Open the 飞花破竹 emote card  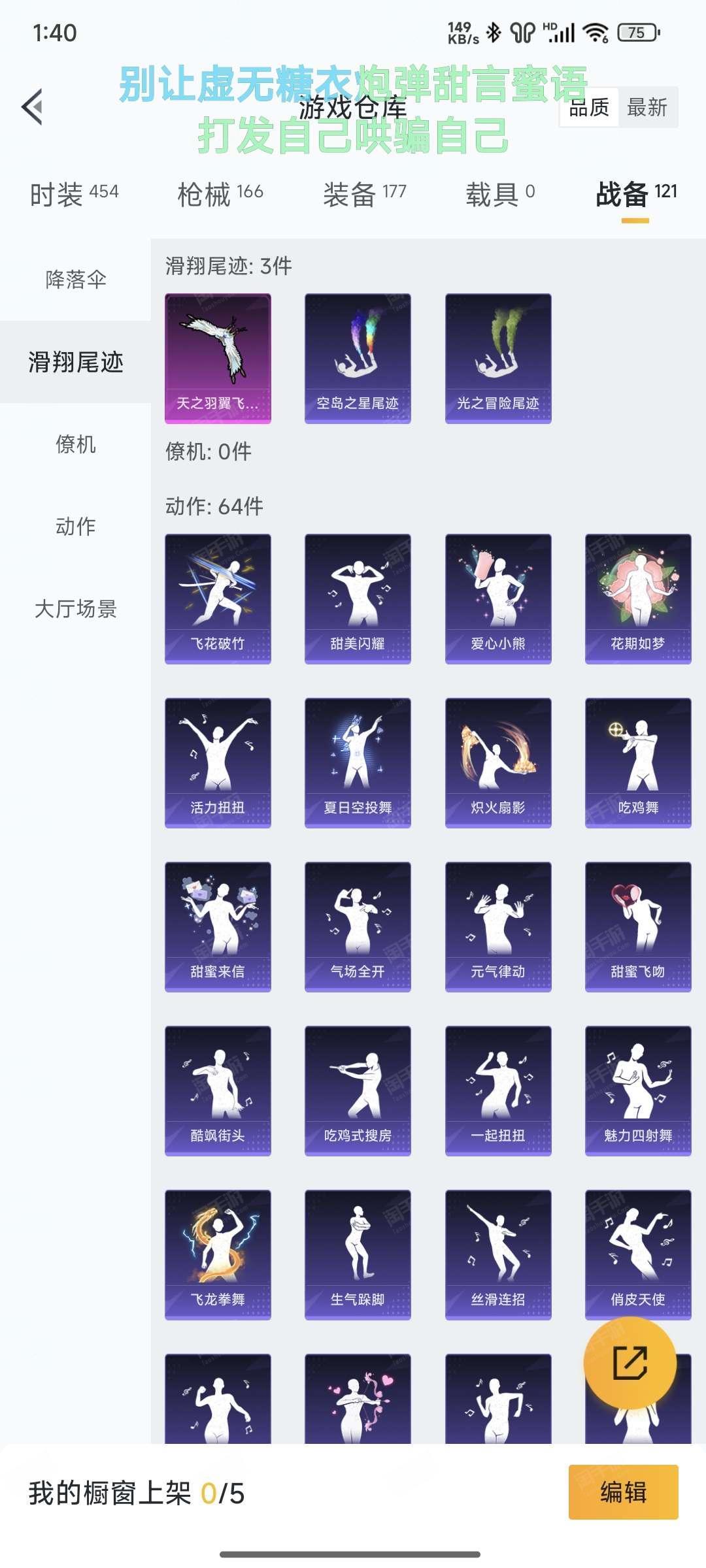(218, 599)
